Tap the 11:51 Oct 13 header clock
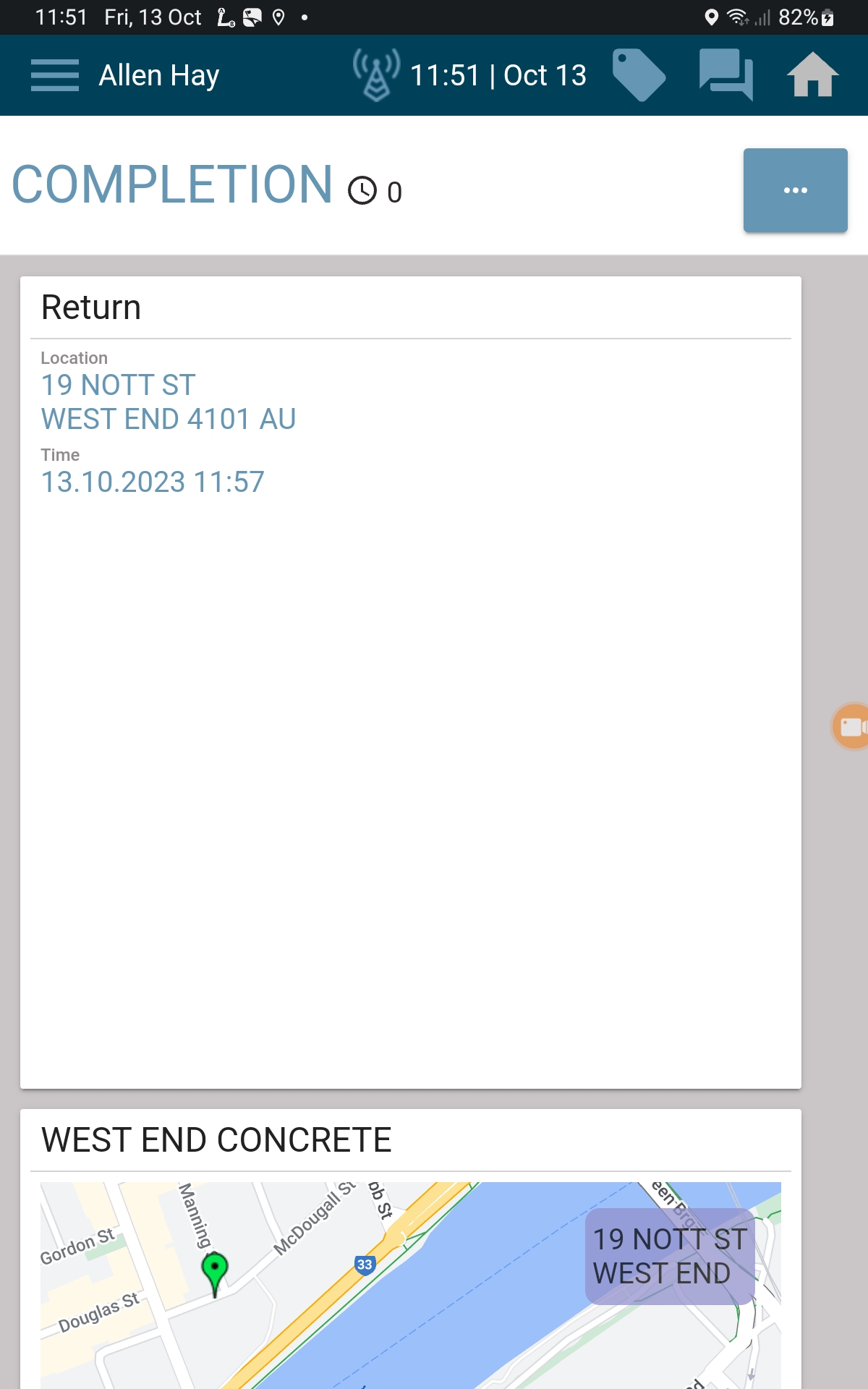Screen dimensions: 868x1389 click(x=498, y=75)
